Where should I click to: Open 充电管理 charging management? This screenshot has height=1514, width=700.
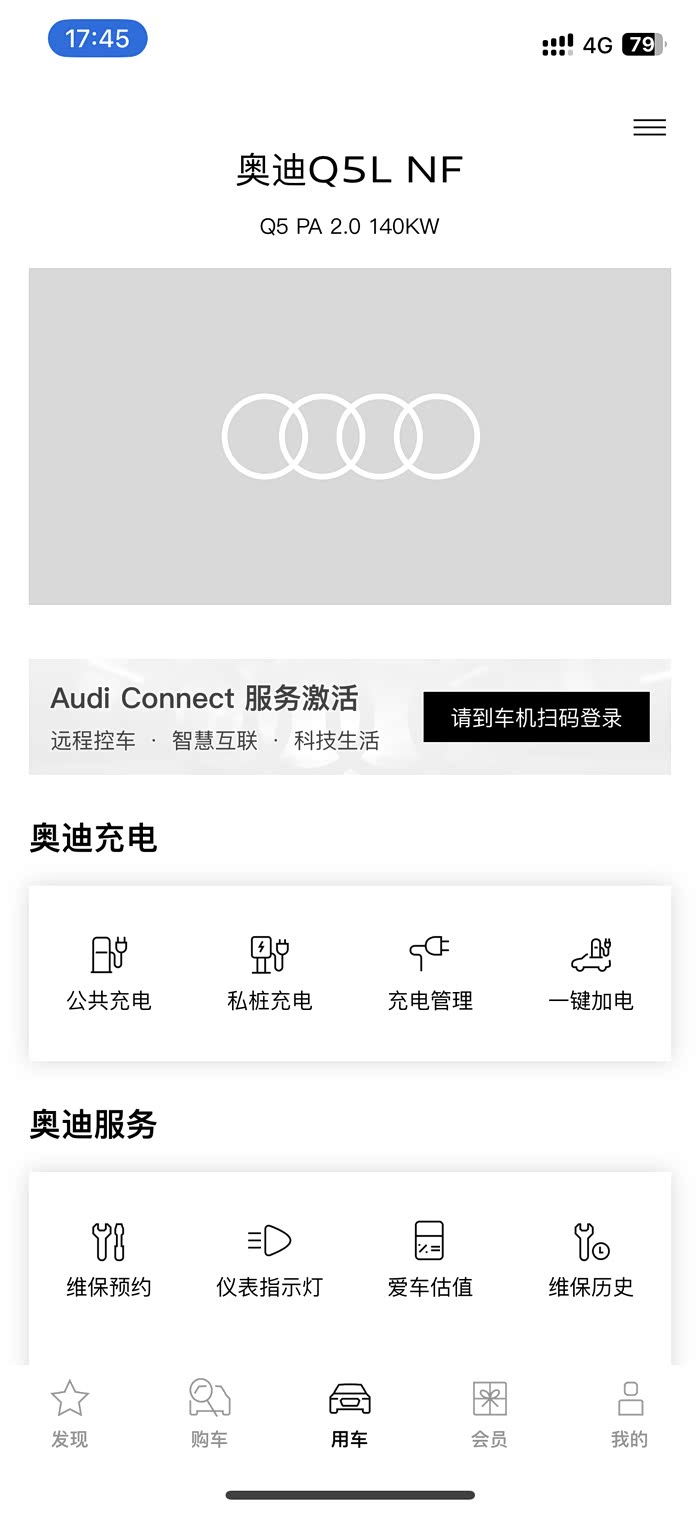(430, 973)
